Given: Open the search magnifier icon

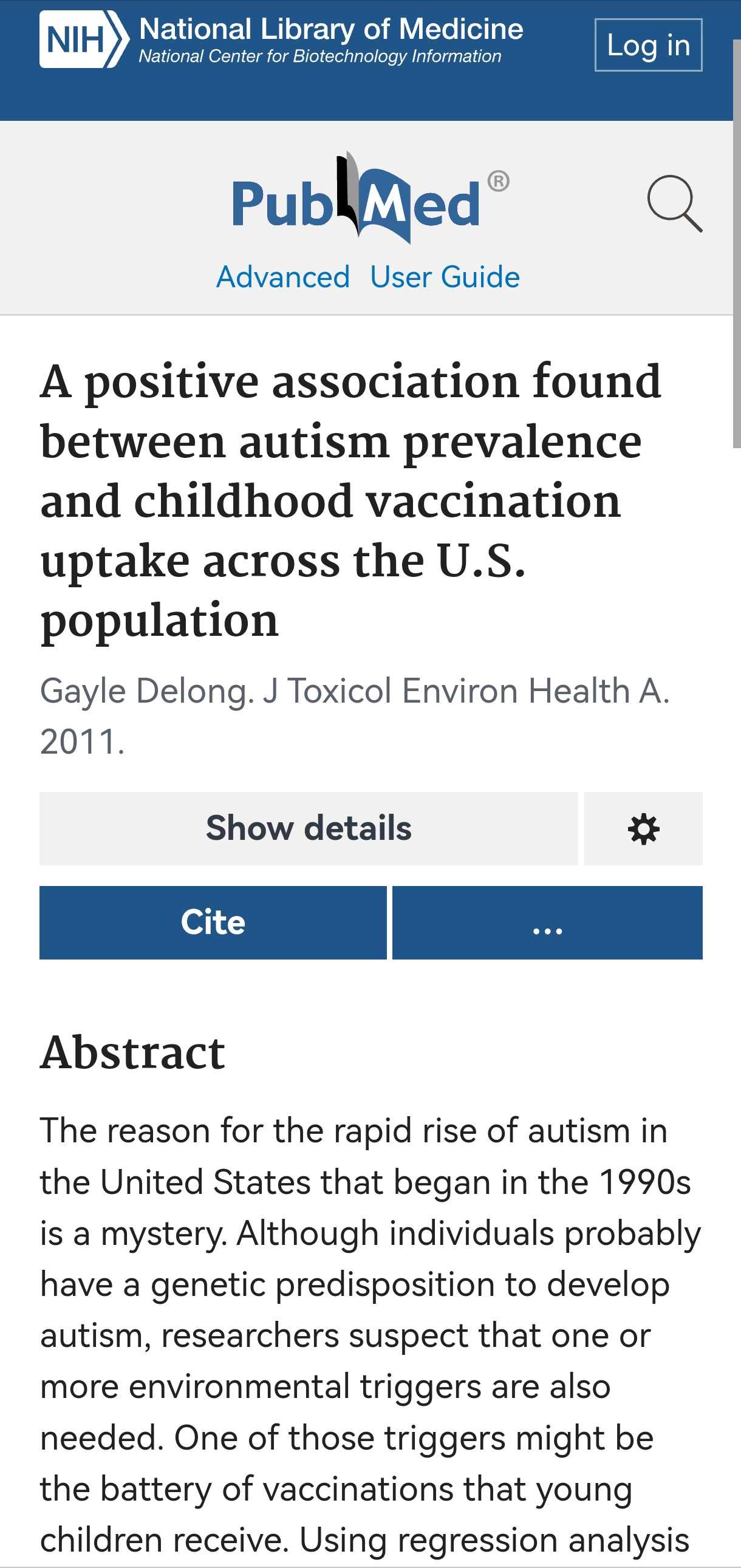Looking at the screenshot, I should 675,204.
